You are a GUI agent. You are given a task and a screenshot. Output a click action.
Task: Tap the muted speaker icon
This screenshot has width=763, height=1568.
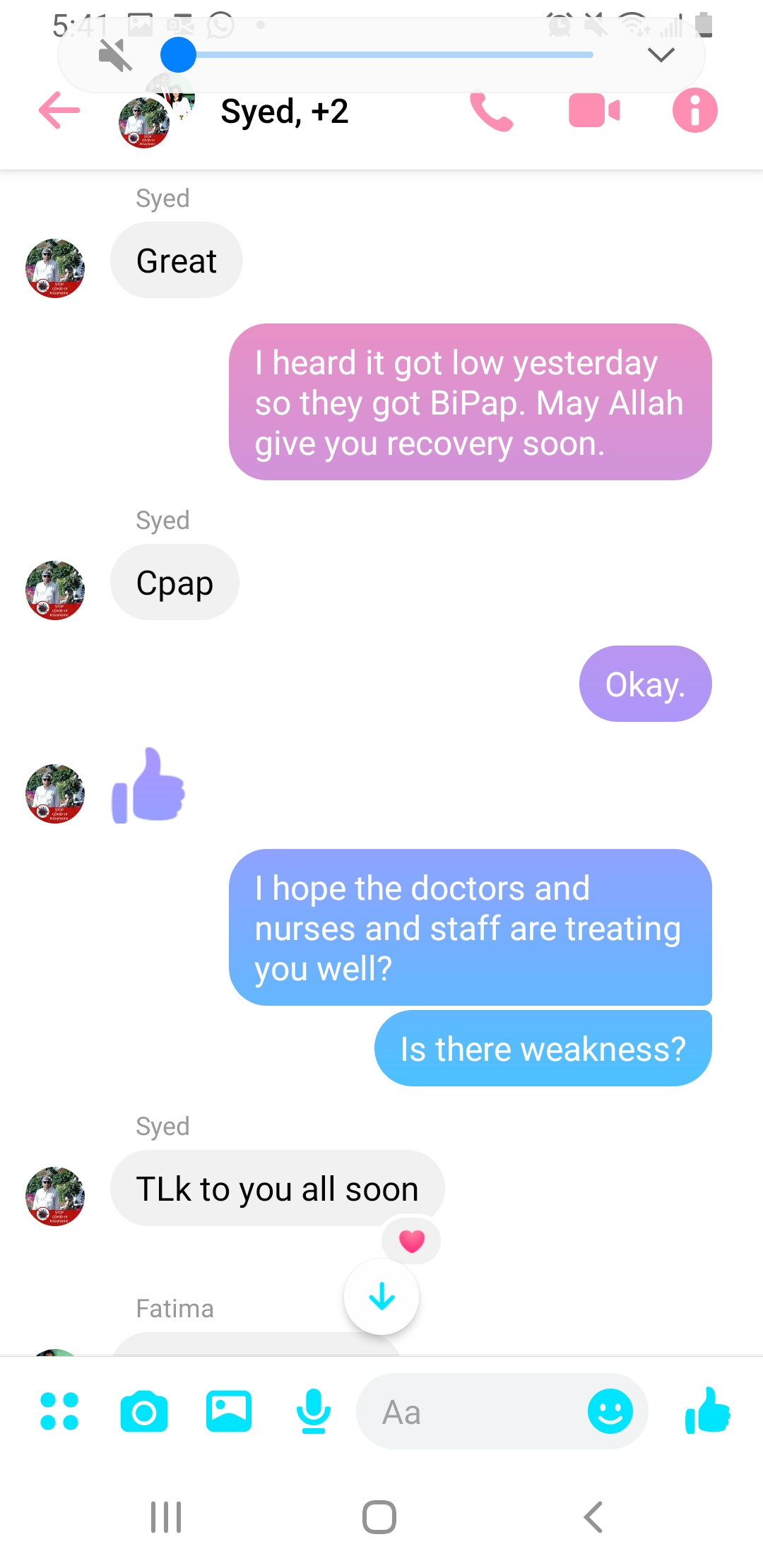click(115, 55)
